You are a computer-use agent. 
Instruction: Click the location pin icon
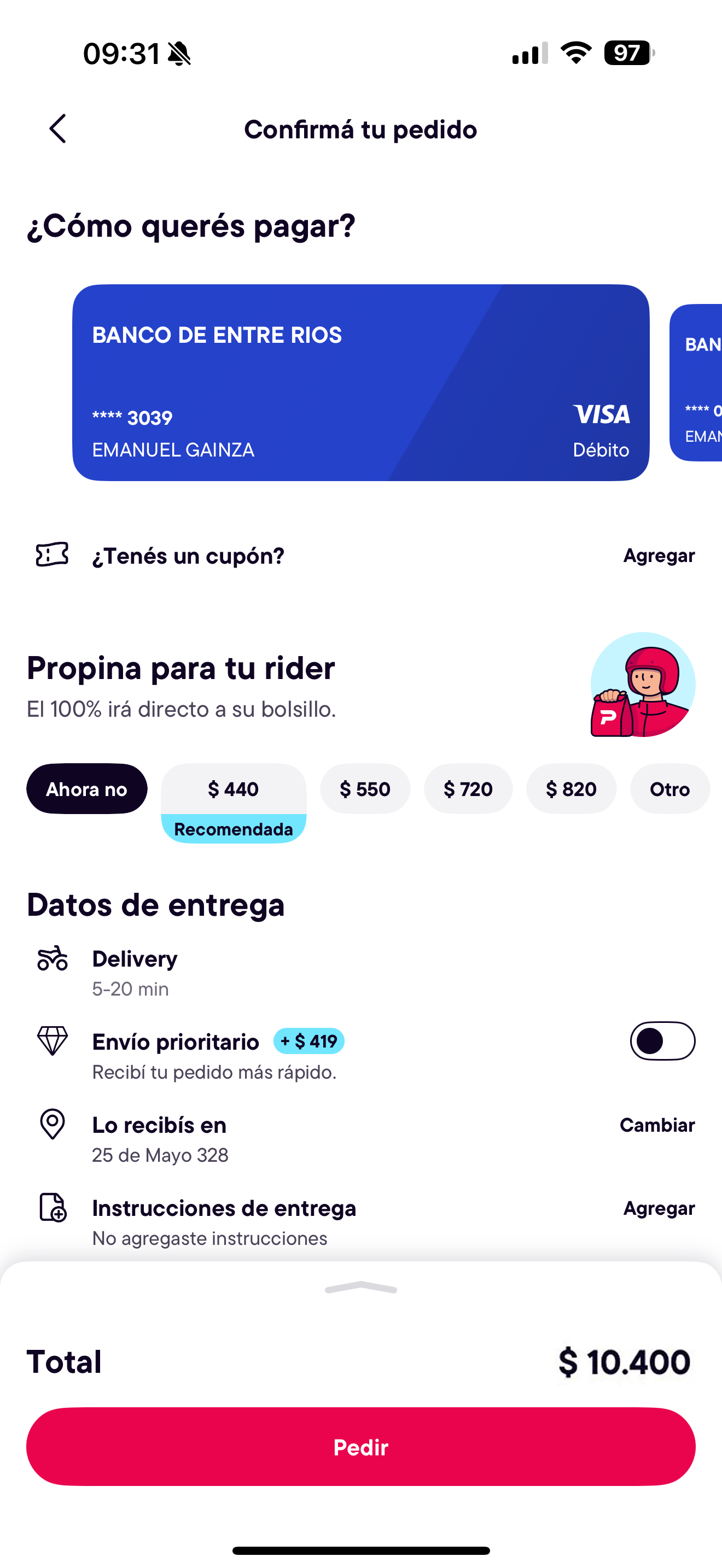pyautogui.click(x=52, y=1124)
